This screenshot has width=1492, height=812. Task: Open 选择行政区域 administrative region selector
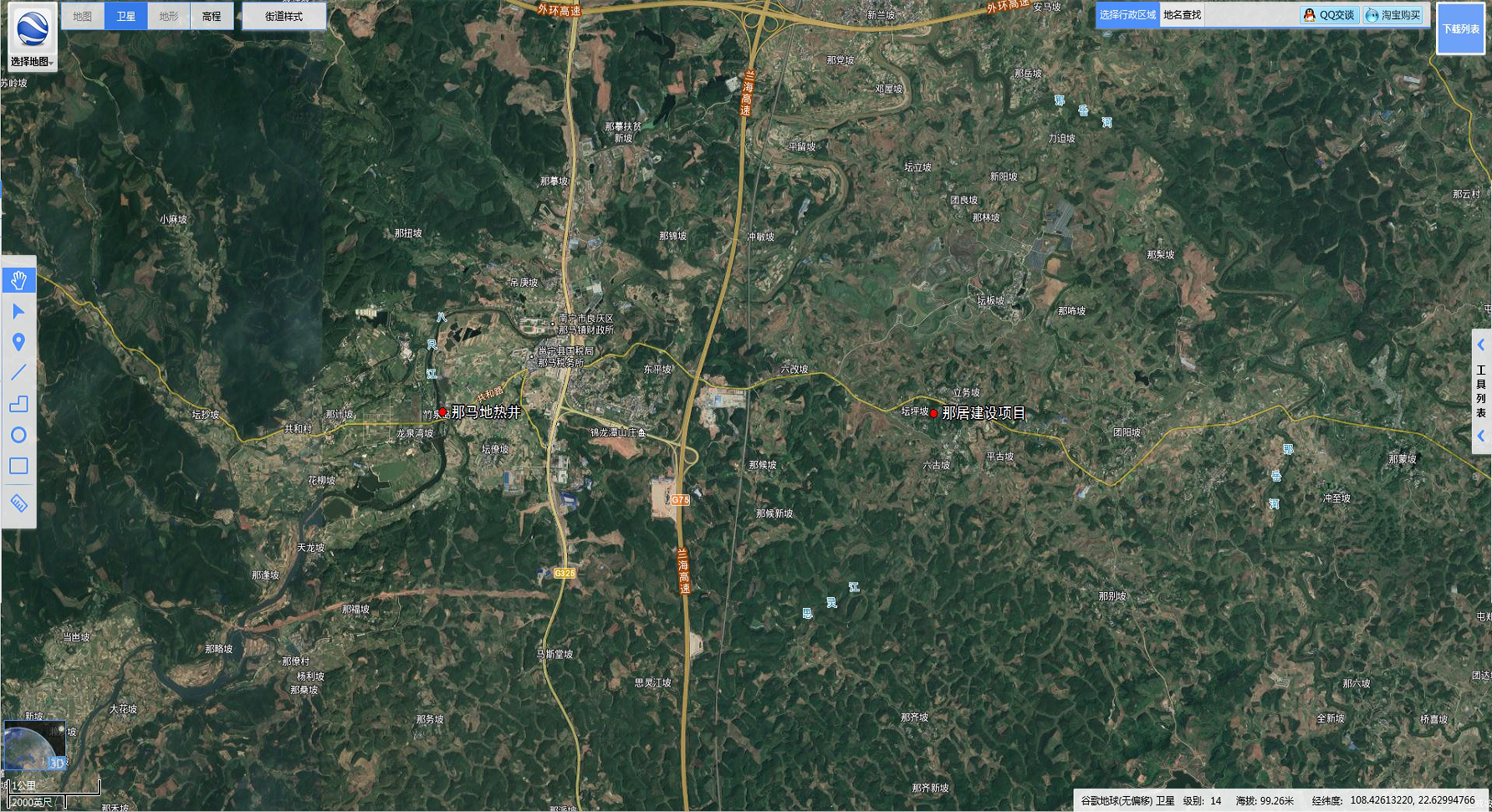click(x=1127, y=15)
